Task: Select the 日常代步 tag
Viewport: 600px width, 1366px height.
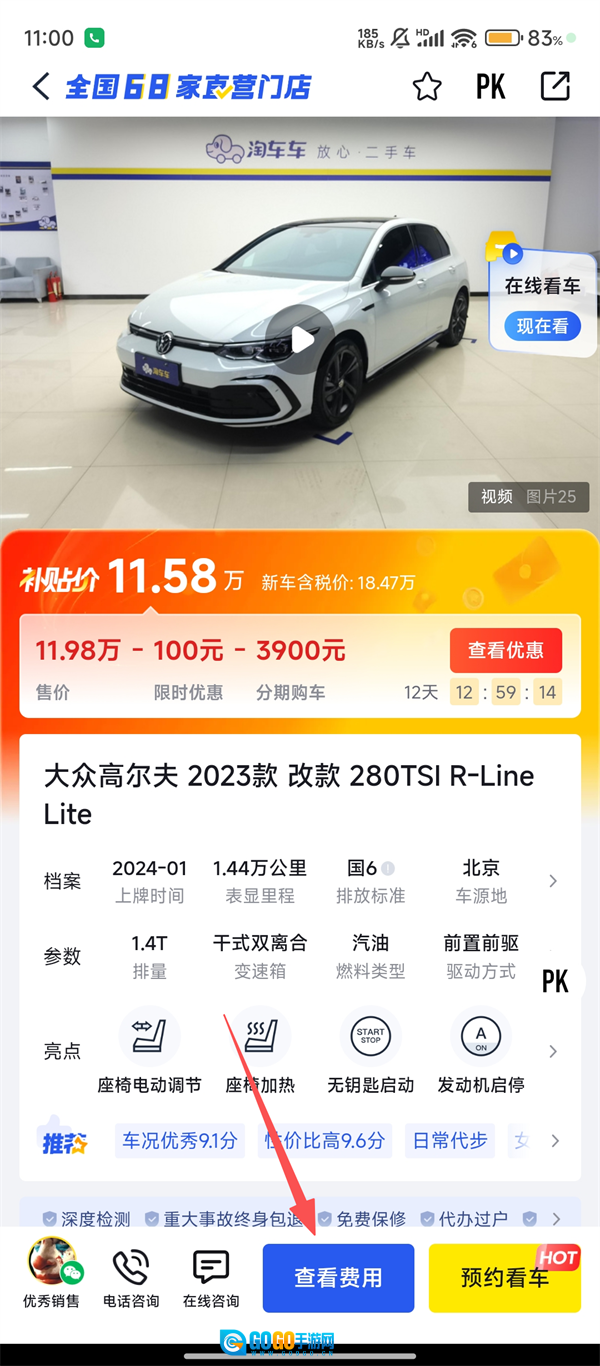Action: pos(449,1141)
